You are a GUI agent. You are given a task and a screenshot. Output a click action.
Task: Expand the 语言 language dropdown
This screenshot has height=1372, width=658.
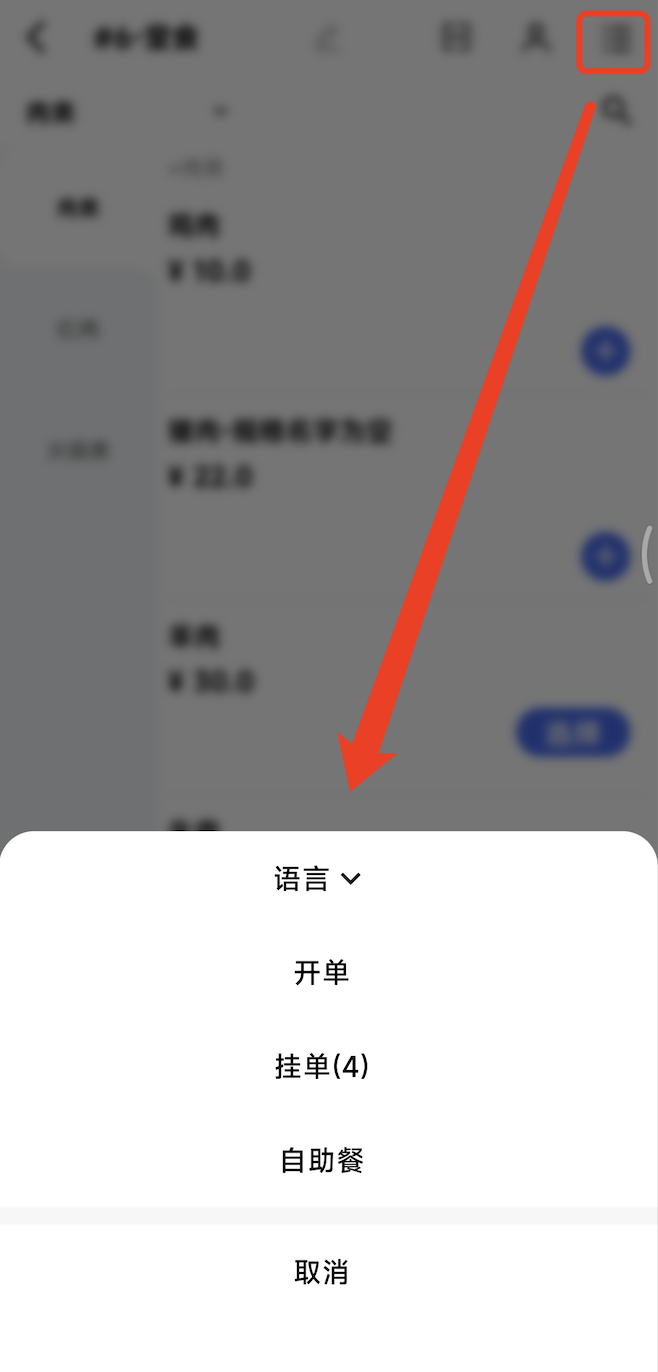318,879
